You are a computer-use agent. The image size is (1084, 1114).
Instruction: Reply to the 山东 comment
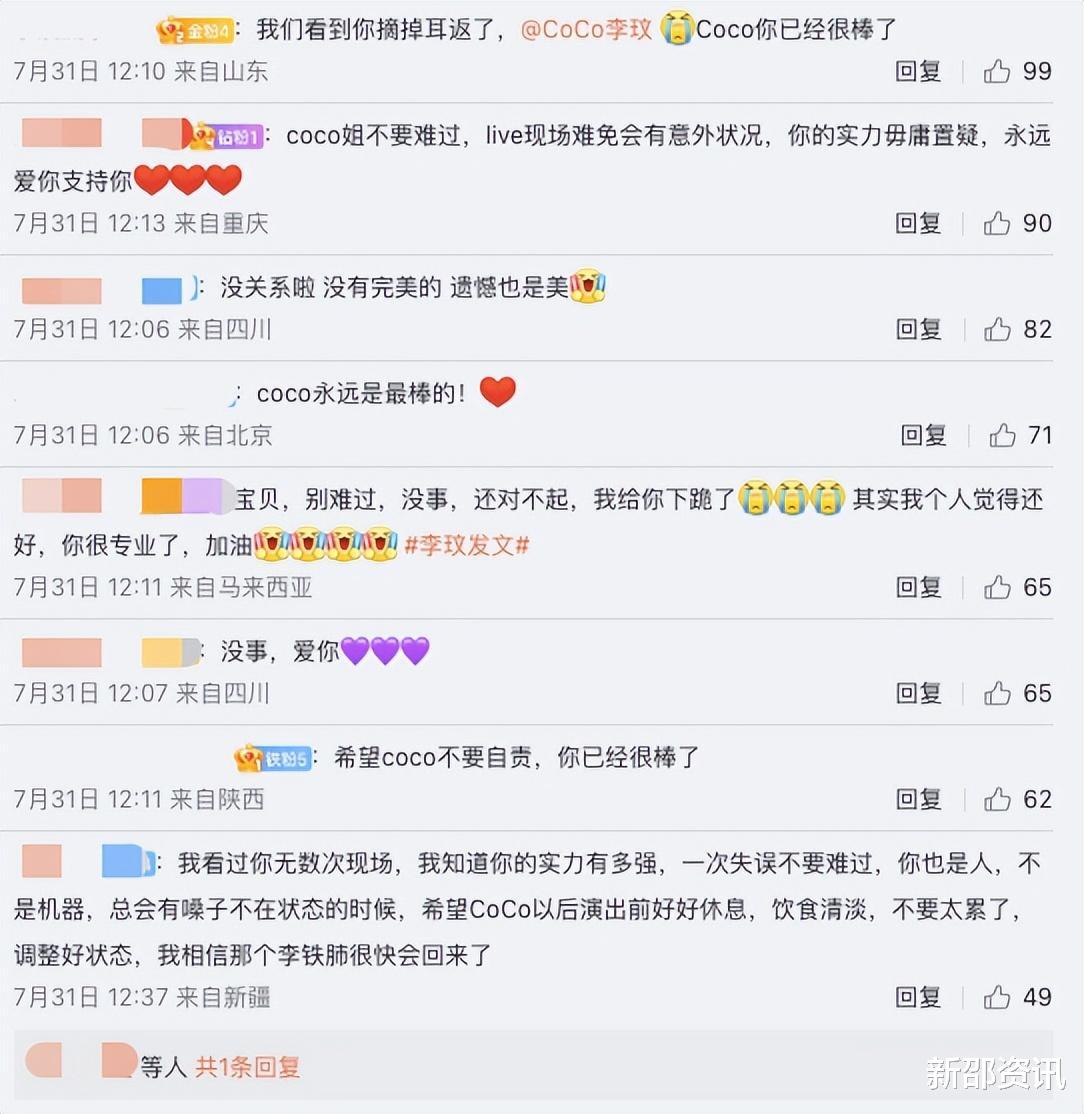[918, 71]
